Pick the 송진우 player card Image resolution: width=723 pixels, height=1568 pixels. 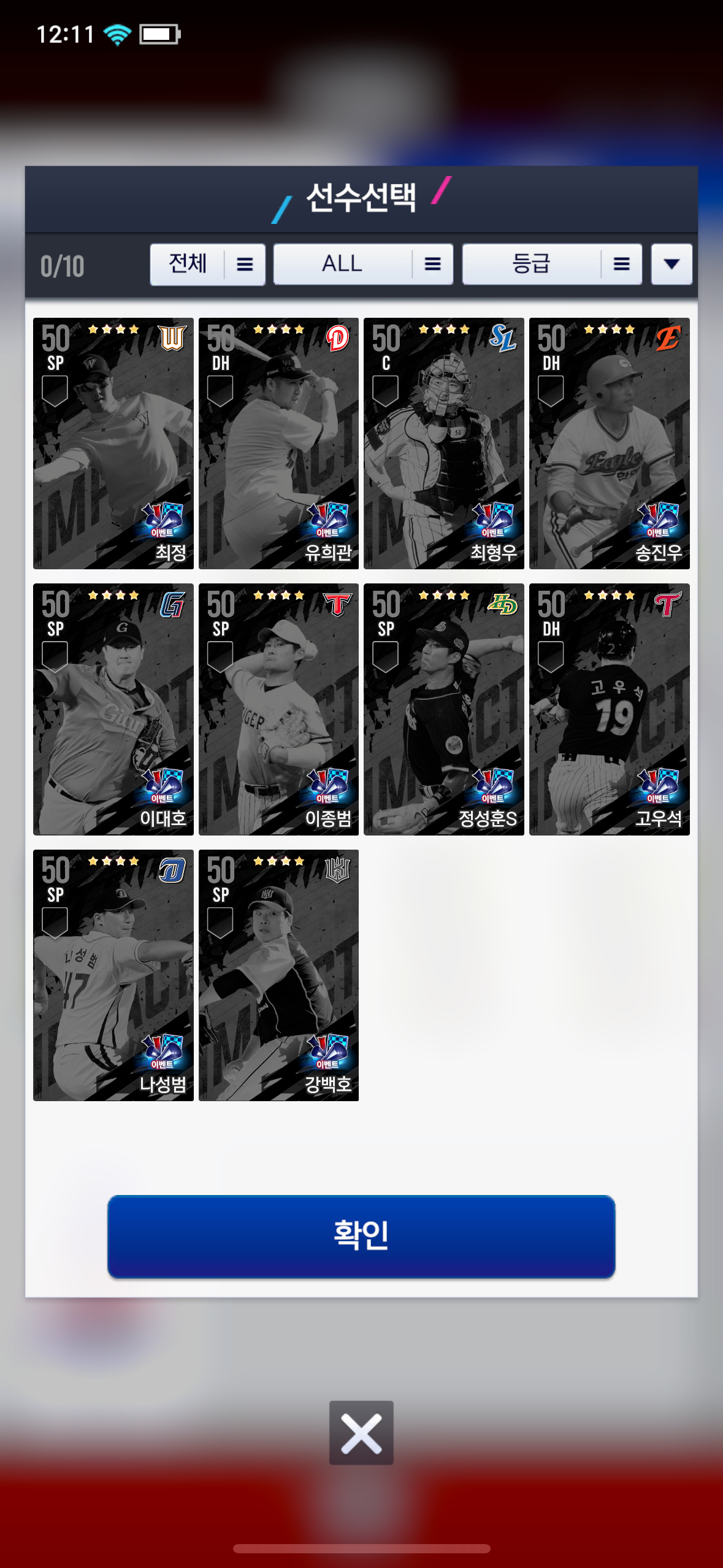click(610, 444)
